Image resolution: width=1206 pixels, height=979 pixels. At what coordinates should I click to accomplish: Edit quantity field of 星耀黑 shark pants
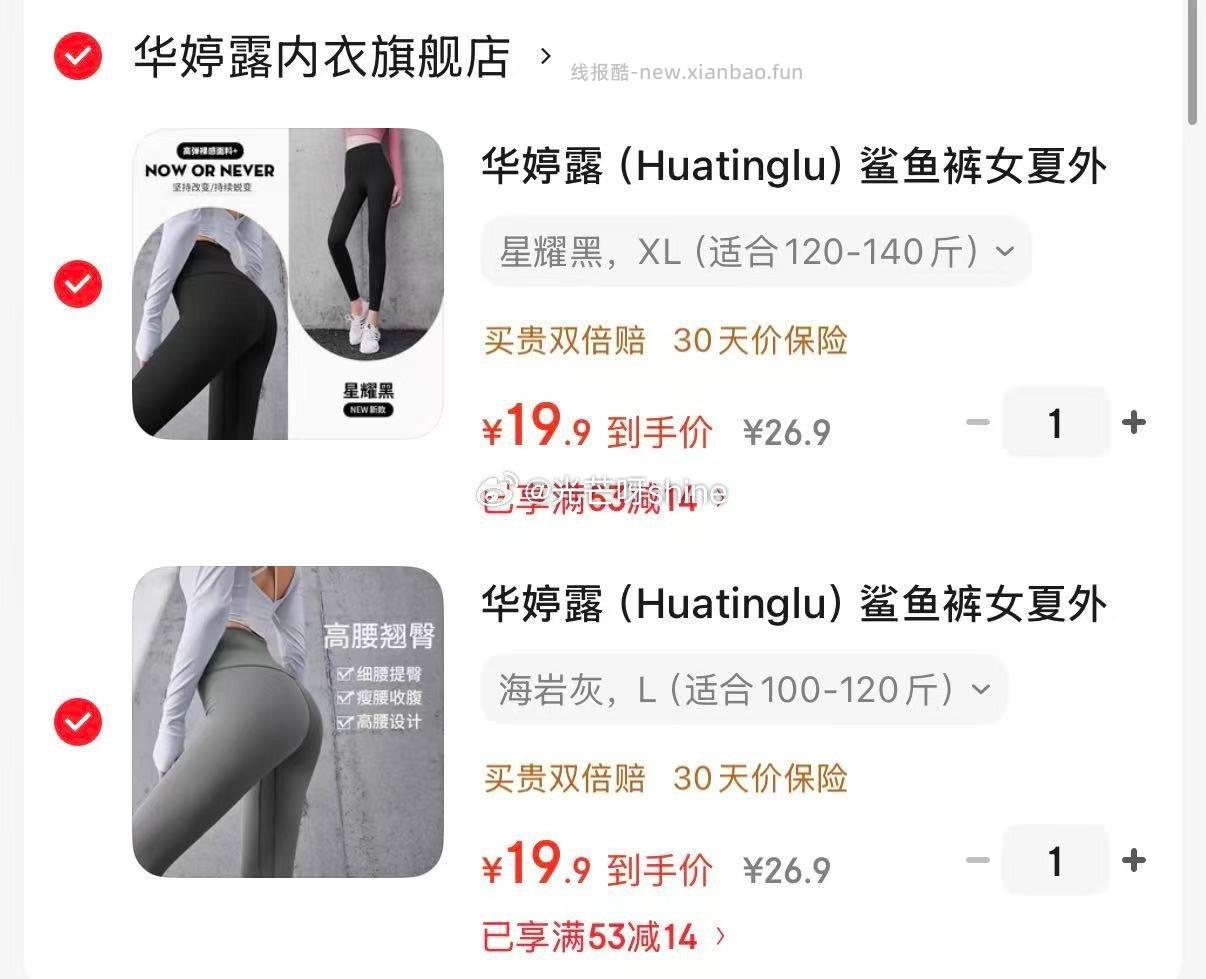click(1055, 423)
